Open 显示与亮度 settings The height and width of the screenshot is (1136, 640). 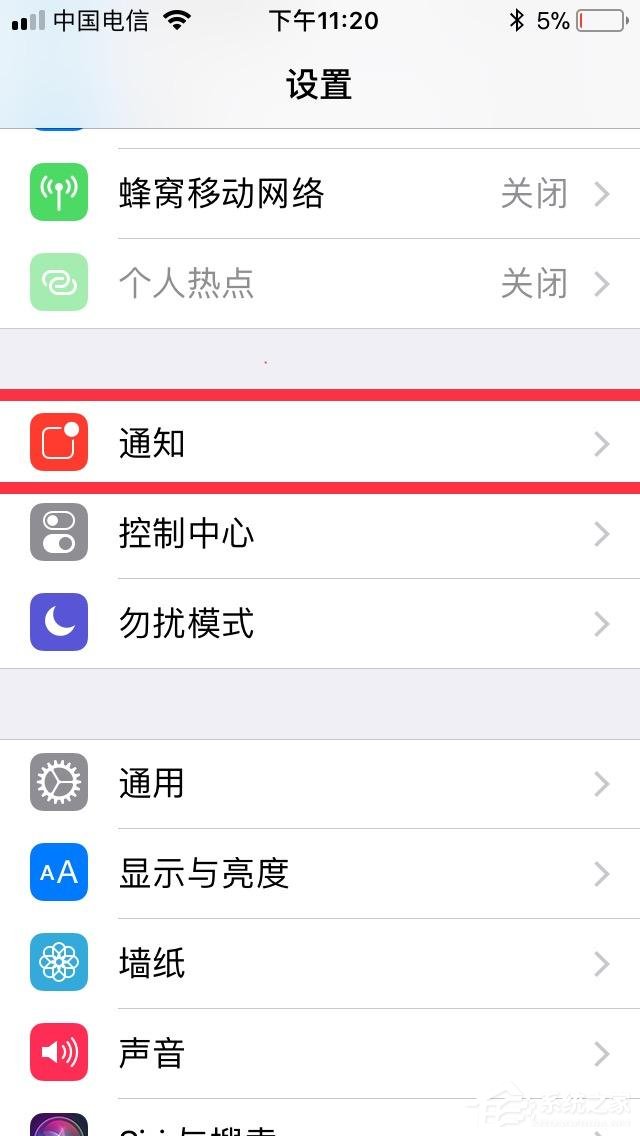pos(320,873)
